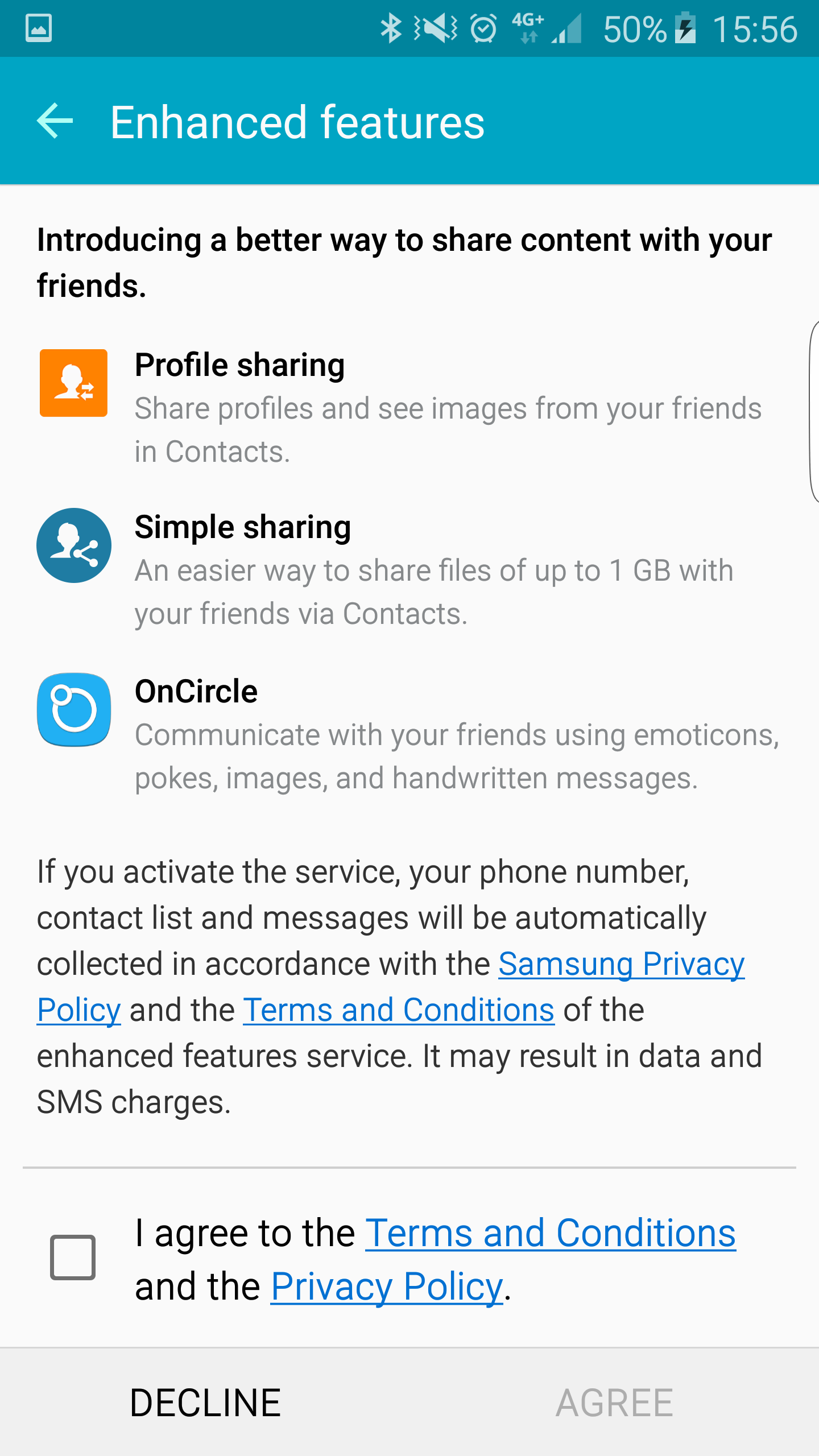Viewport: 819px width, 1456px height.
Task: Open Terms and Conditions link in the paragraph
Action: (x=399, y=1011)
